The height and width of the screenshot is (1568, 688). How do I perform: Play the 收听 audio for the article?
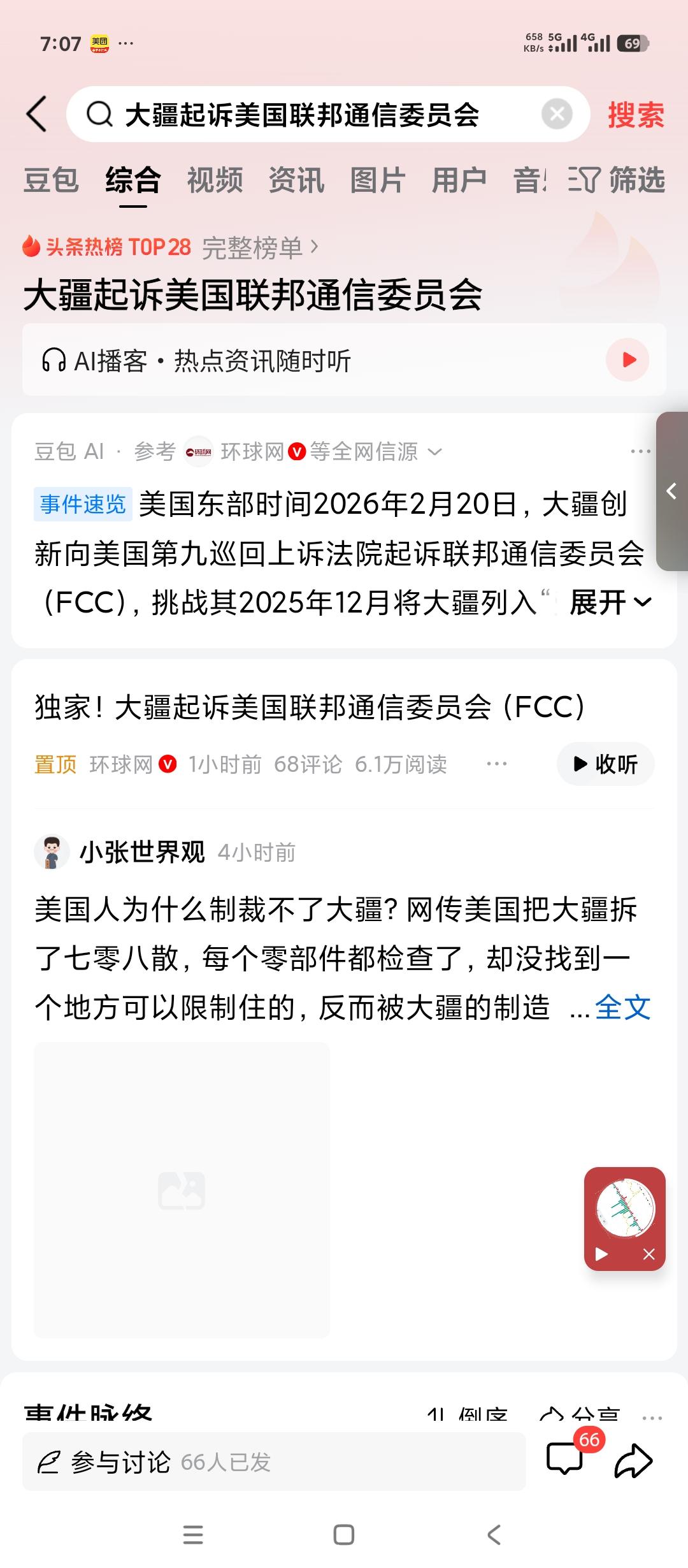pos(603,764)
